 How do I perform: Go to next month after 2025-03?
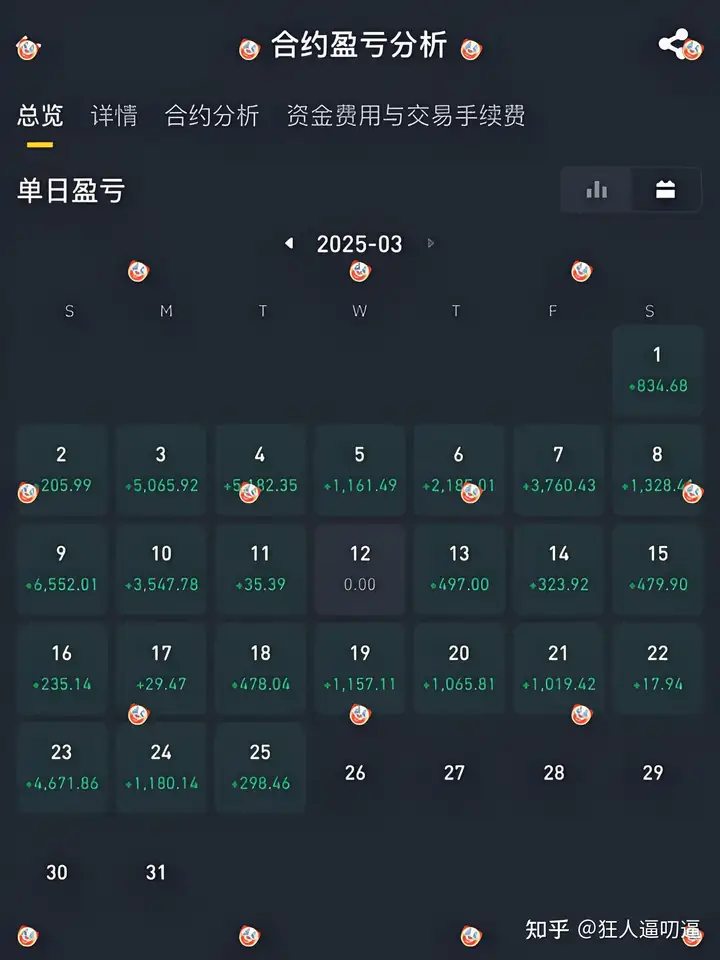[431, 244]
